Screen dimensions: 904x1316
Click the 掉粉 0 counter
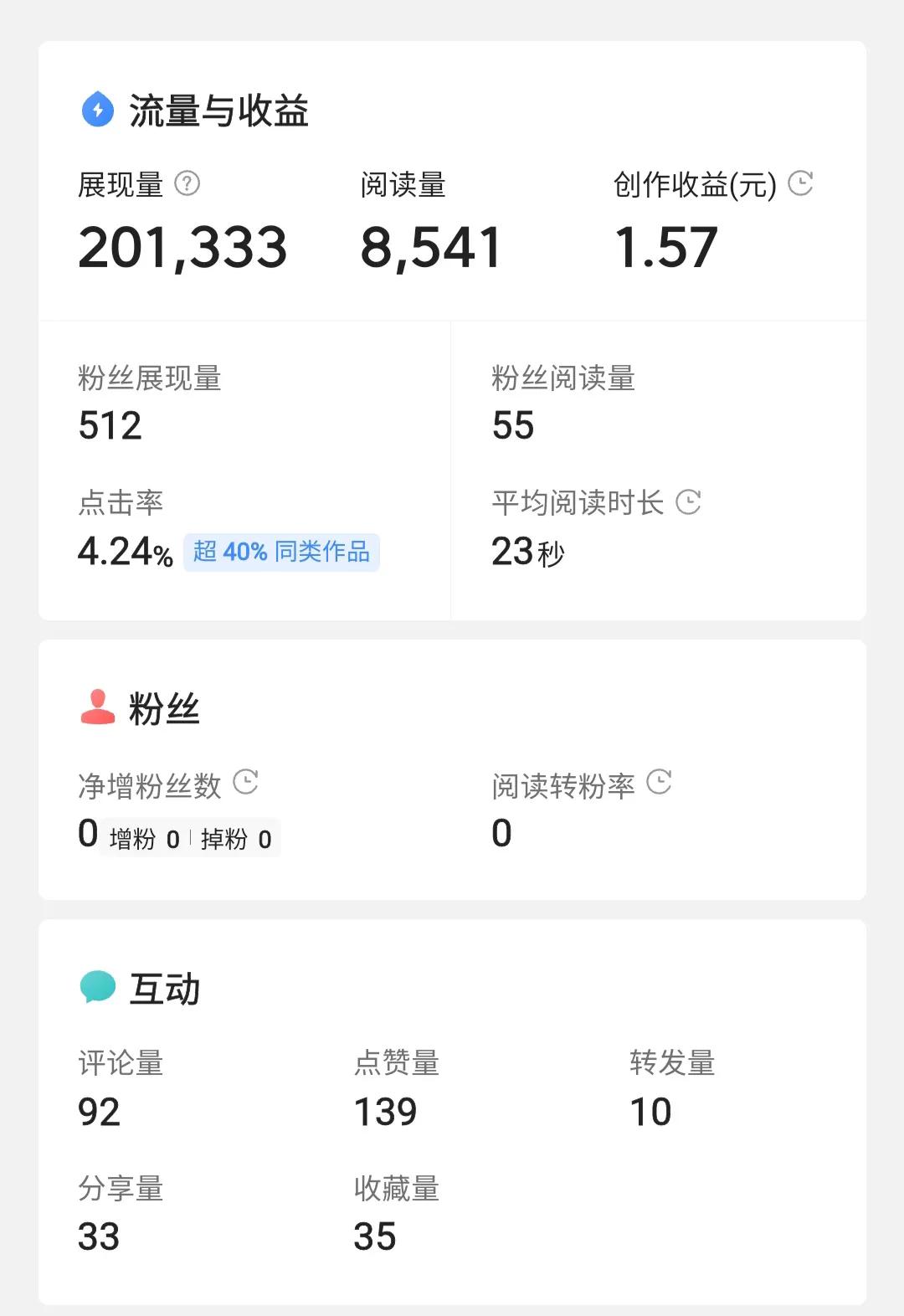(234, 838)
